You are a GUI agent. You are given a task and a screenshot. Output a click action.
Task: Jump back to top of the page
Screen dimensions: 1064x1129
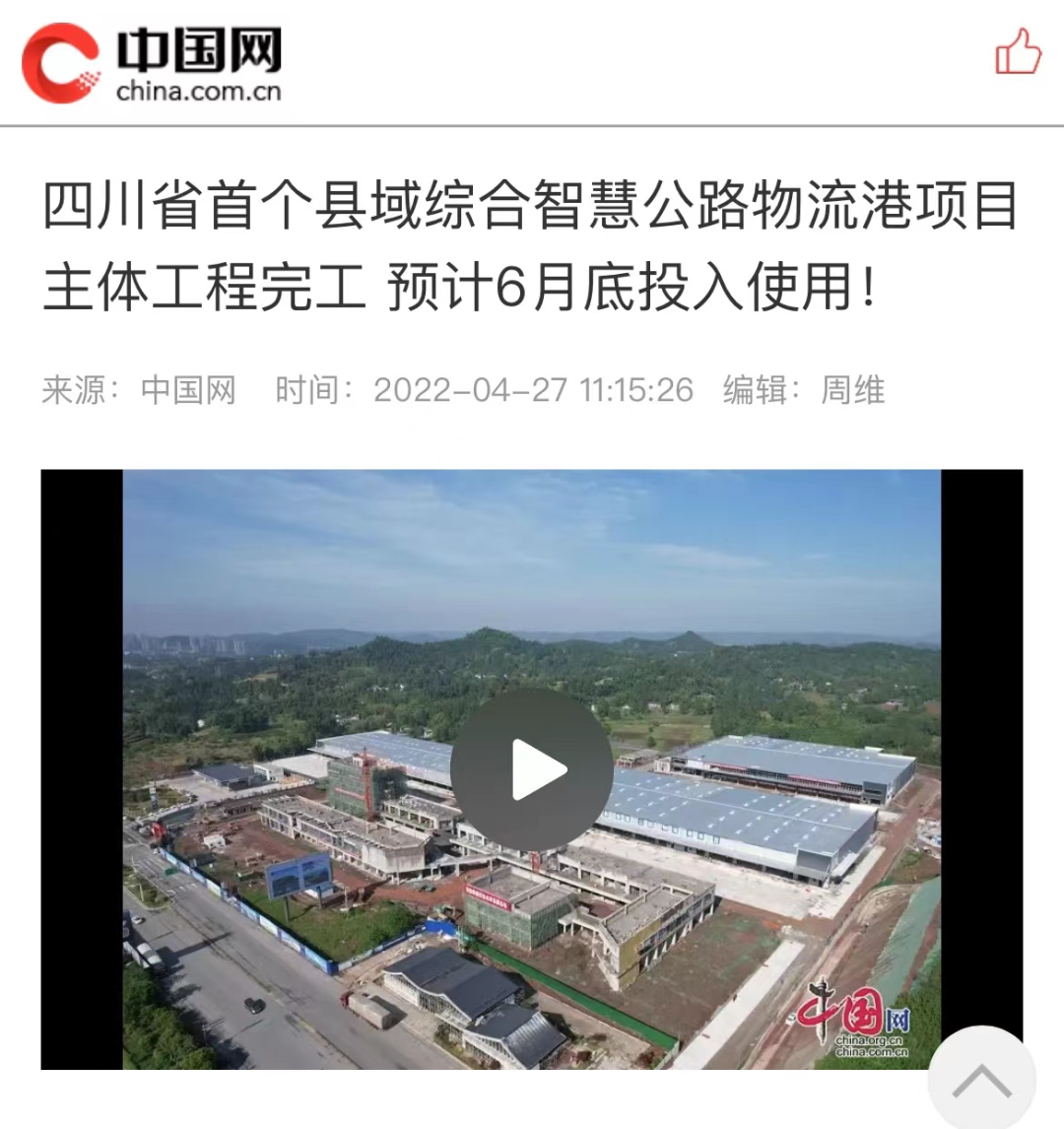point(981,1080)
